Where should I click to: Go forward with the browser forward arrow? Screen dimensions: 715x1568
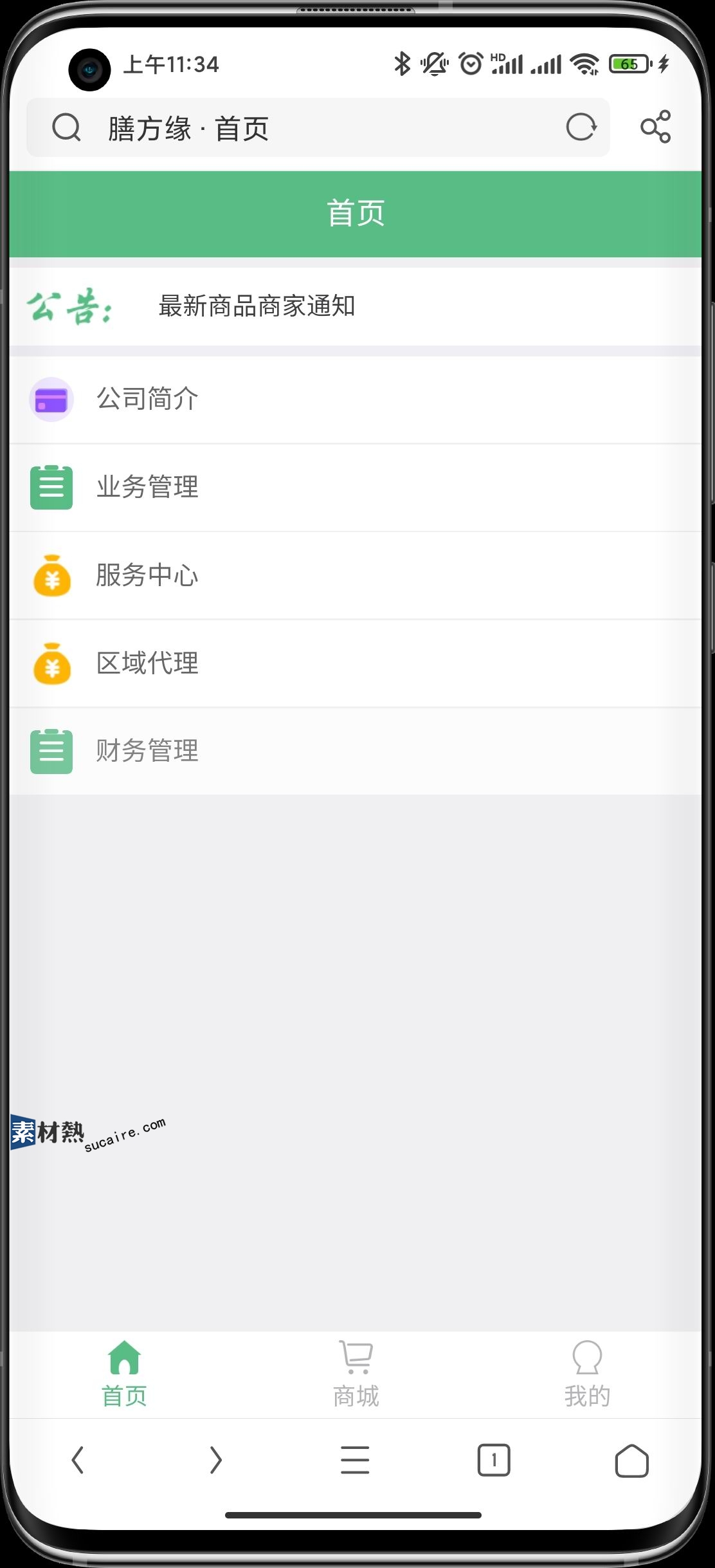point(216,1460)
